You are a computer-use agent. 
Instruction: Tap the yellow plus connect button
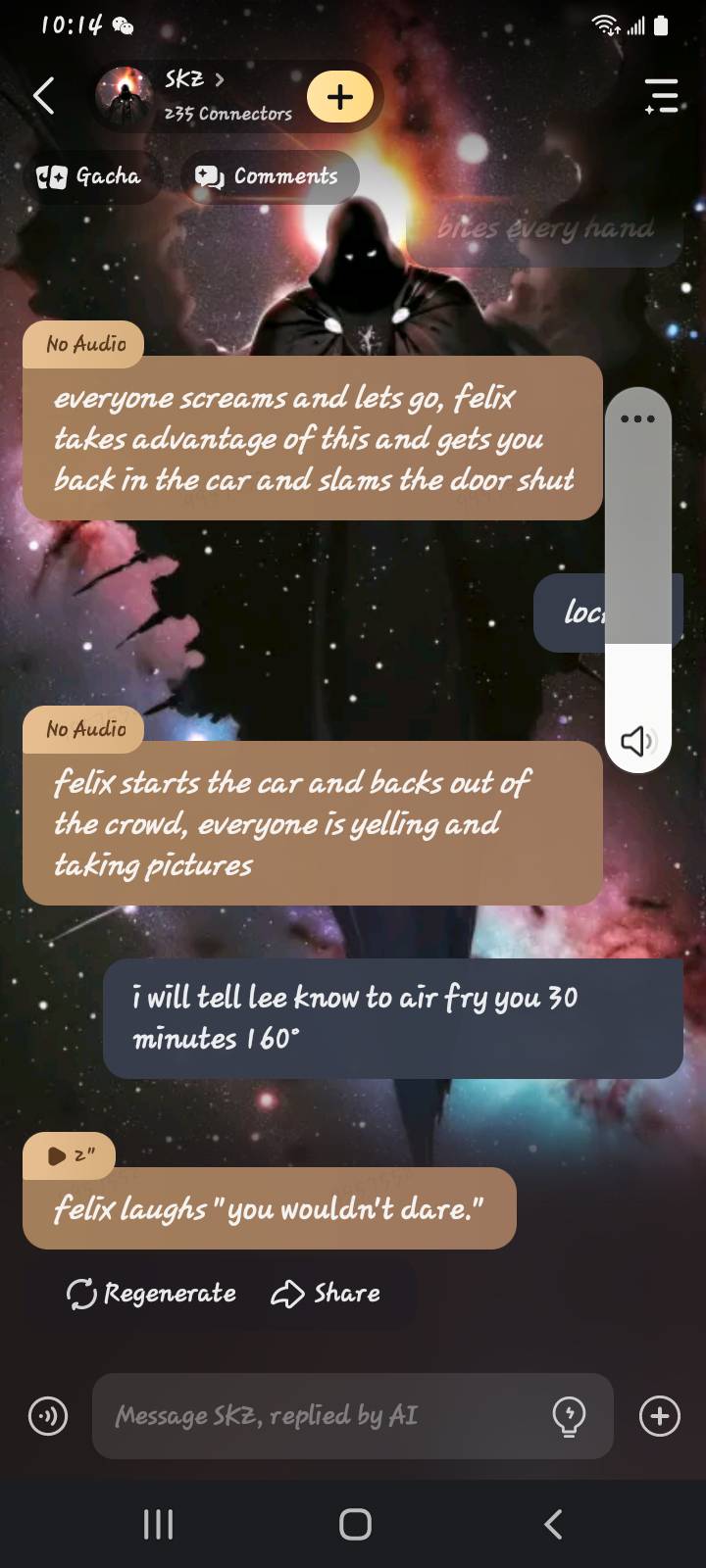[x=339, y=96]
